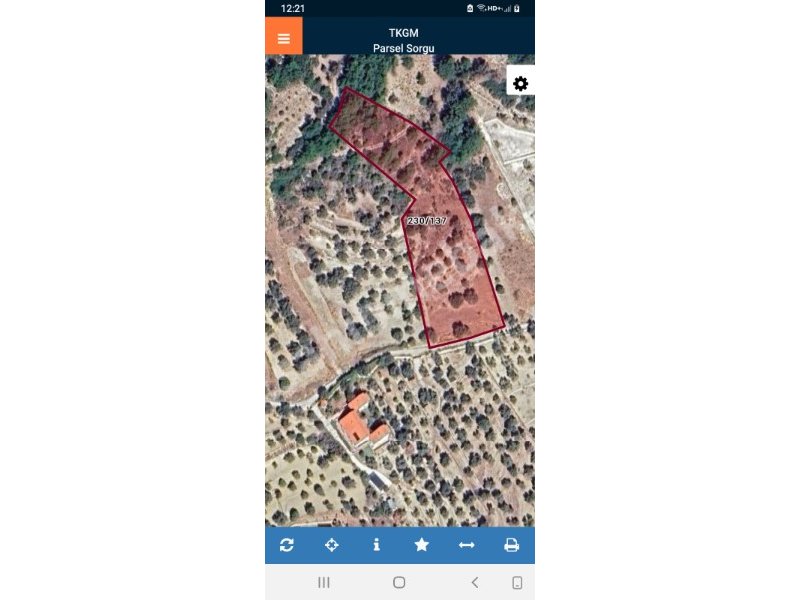Center map with the crosshair icon

pyautogui.click(x=332, y=545)
